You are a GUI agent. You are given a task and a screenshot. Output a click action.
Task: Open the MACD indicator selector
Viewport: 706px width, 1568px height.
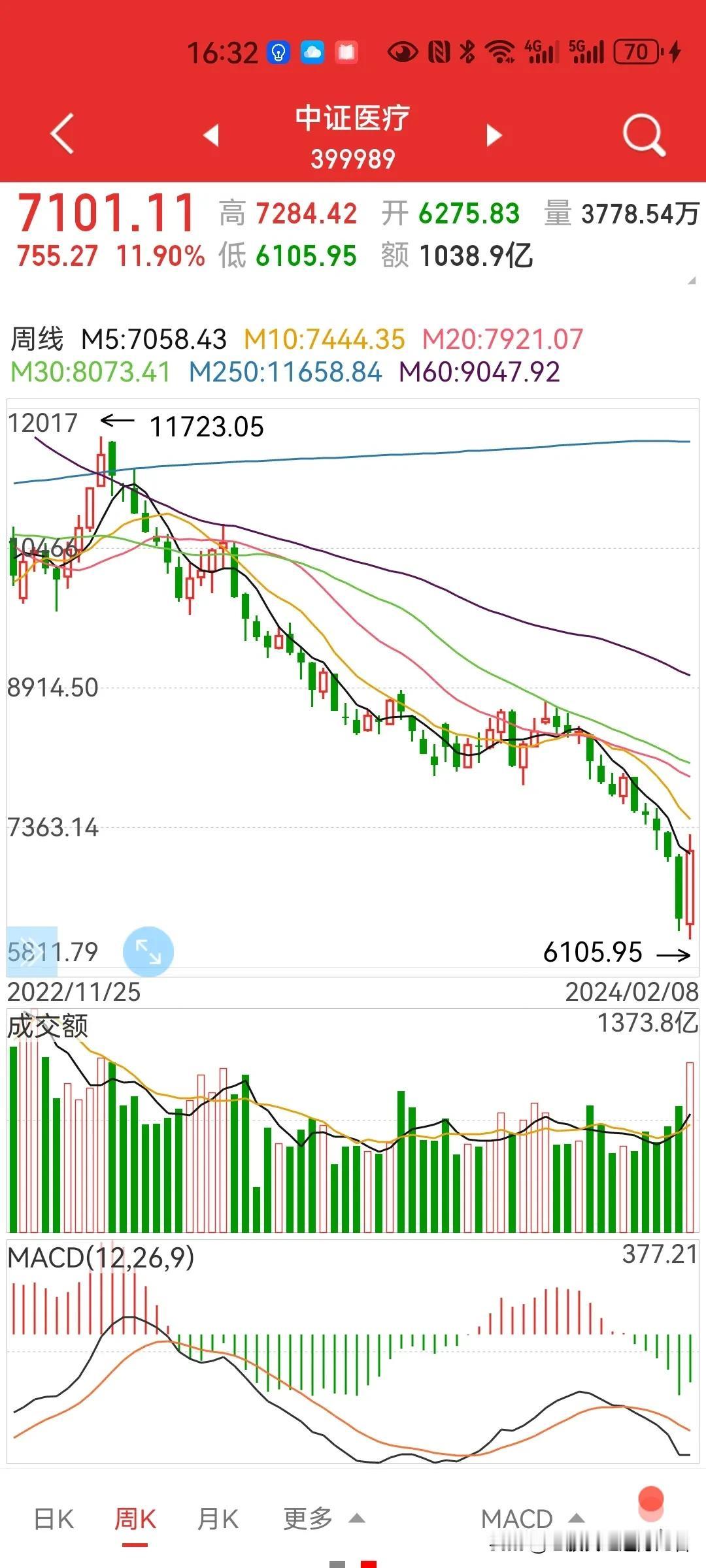click(x=531, y=1519)
